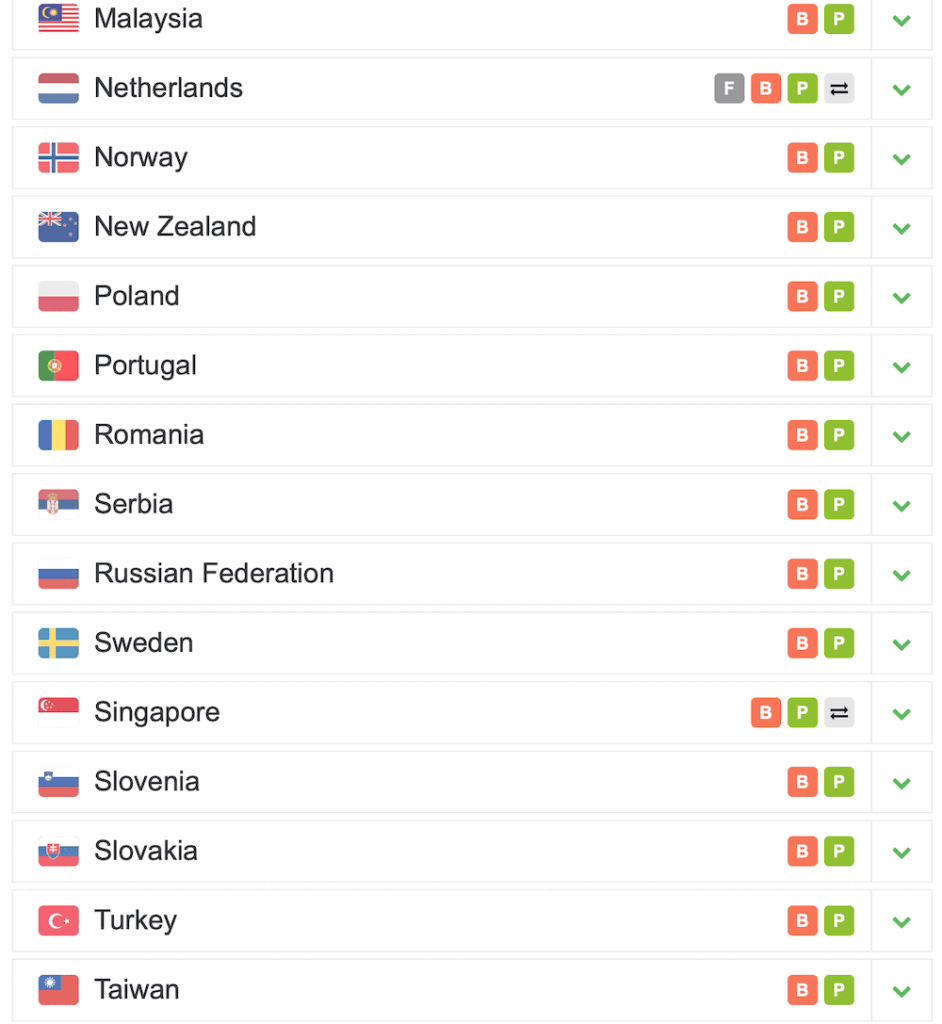The width and height of the screenshot is (942, 1024).
Task: Expand Taiwan's server list
Action: point(901,991)
